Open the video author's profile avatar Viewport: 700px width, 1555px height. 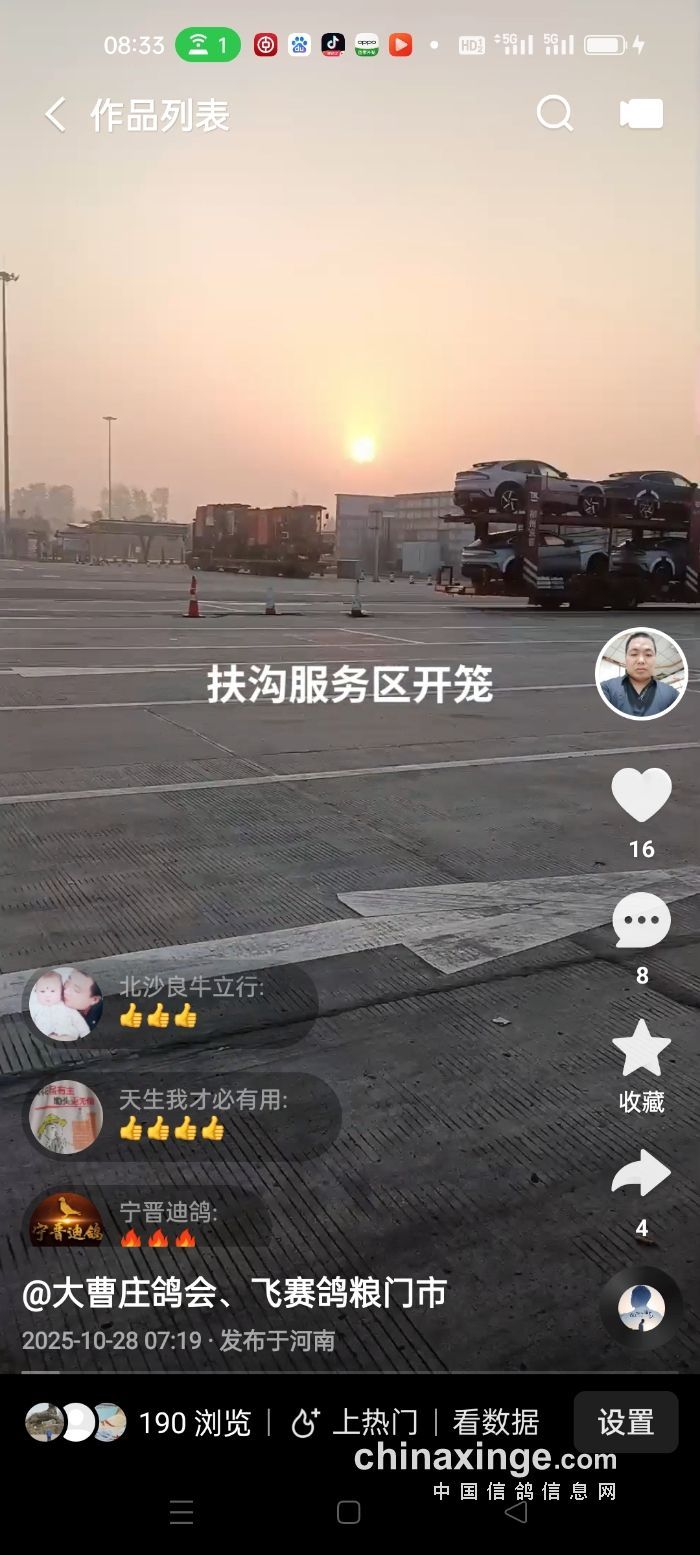click(x=641, y=674)
